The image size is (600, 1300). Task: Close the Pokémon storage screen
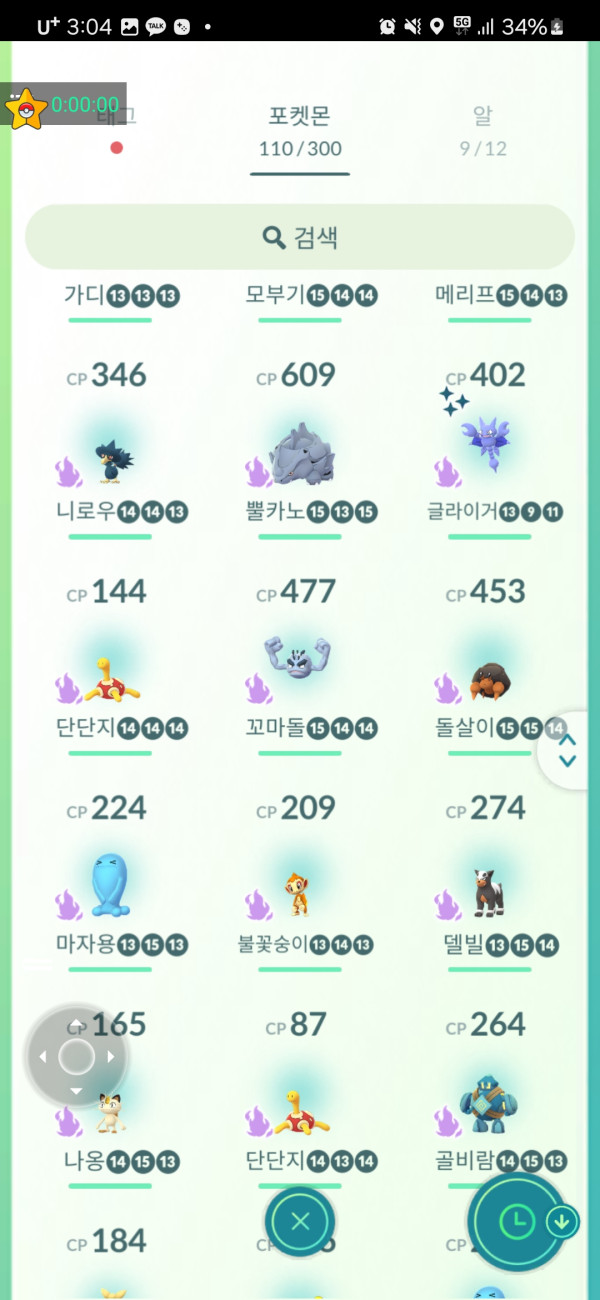[x=300, y=1220]
